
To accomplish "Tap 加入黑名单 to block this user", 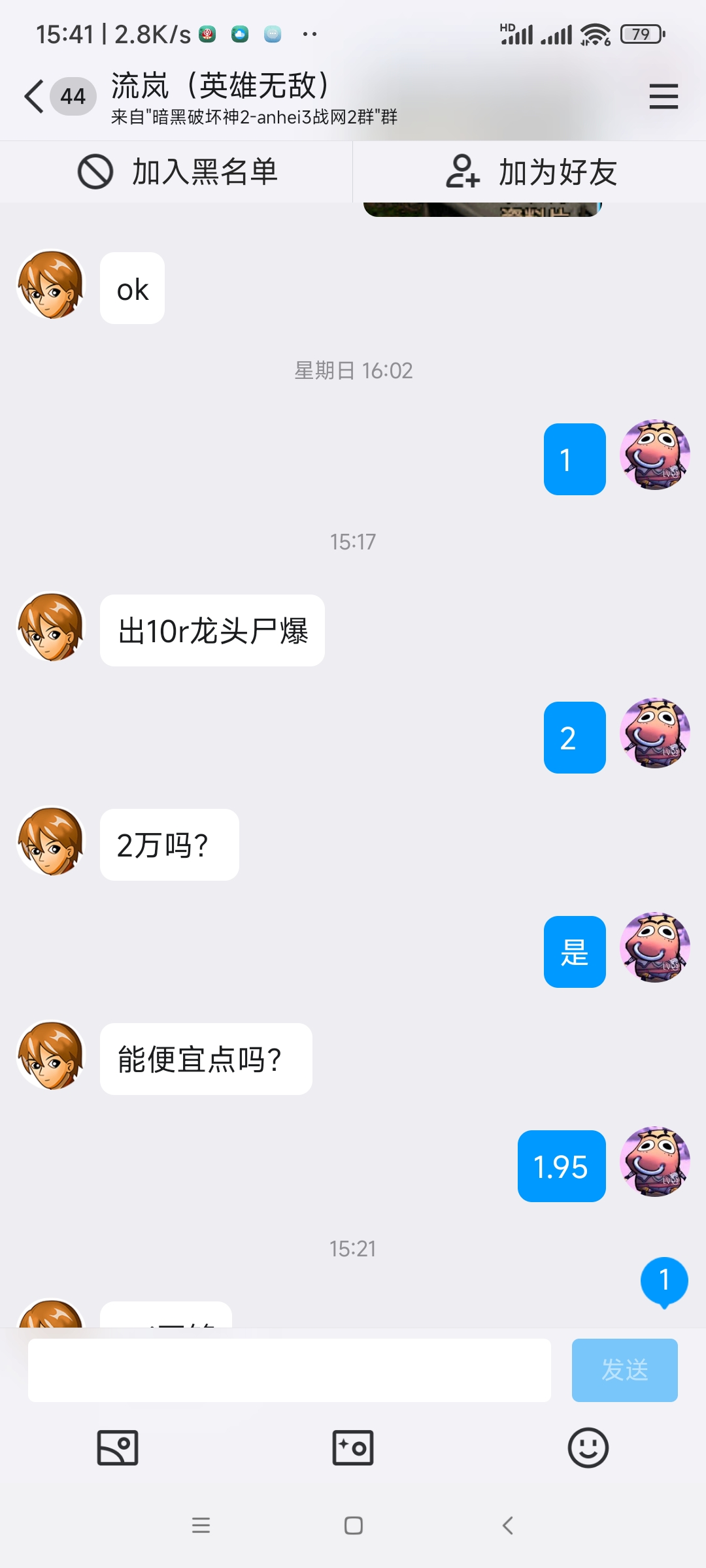I will pos(176,172).
